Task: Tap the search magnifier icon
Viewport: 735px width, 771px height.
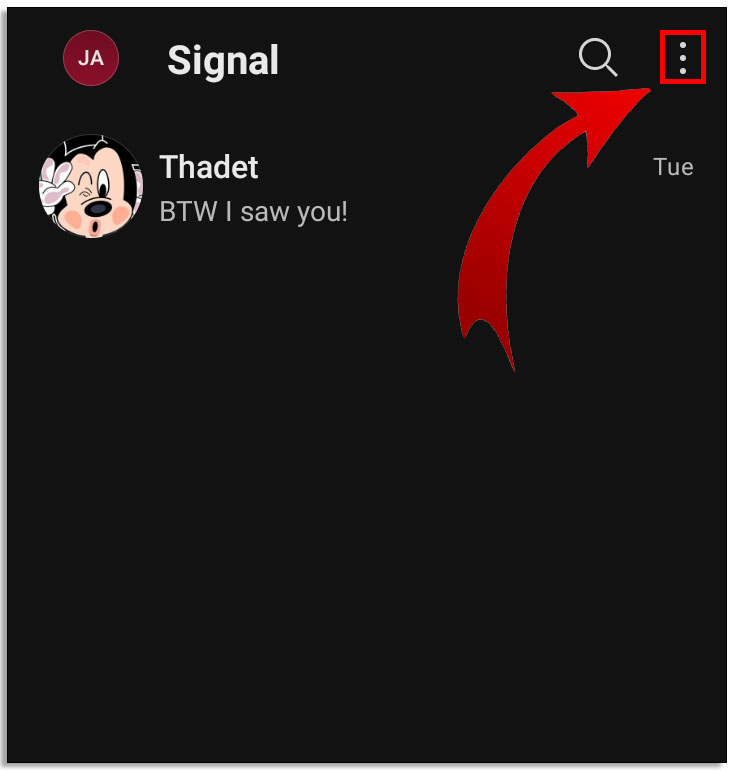Action: (598, 58)
